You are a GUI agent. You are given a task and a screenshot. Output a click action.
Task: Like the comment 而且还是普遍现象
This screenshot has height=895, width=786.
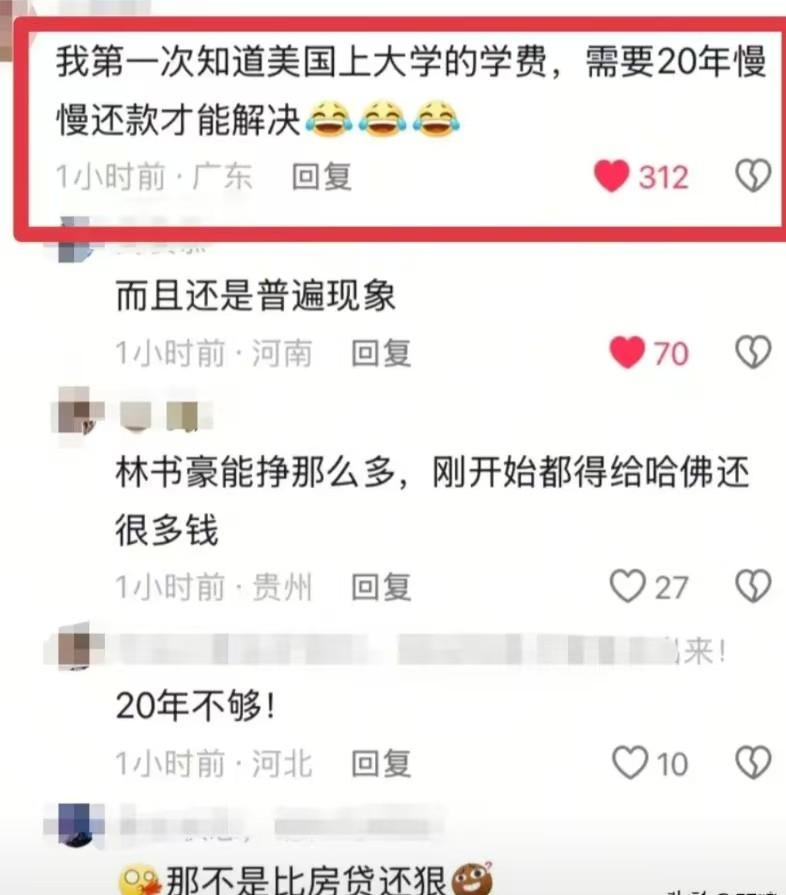(627, 352)
